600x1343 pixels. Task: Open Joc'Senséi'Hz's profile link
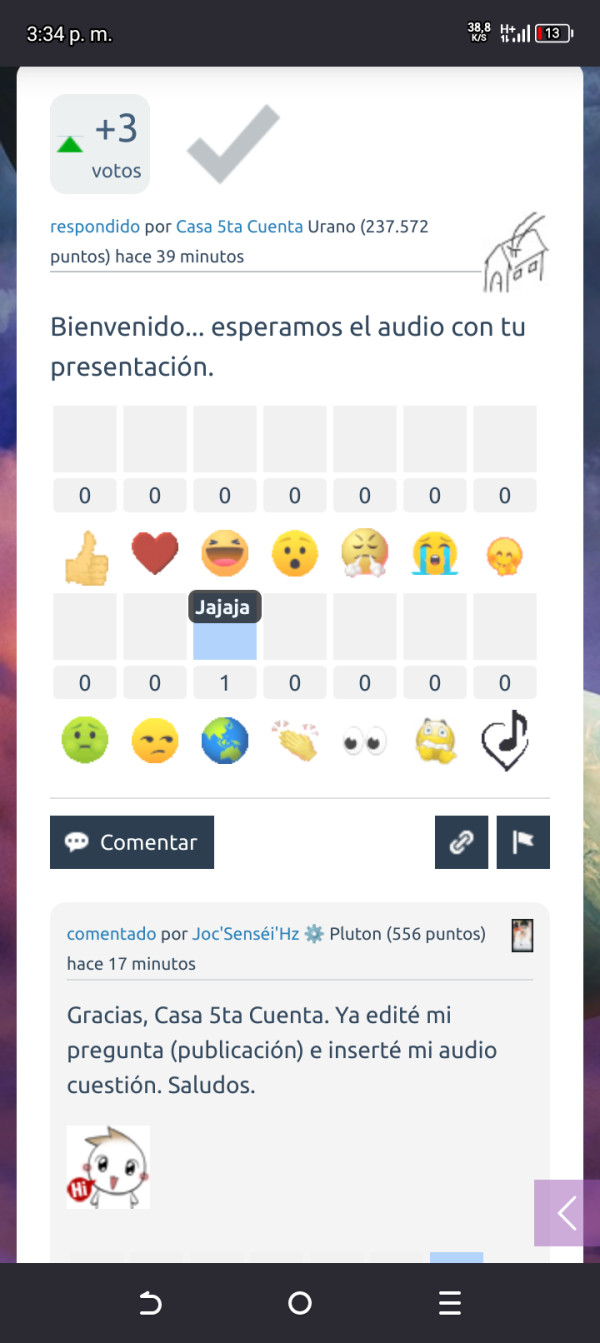245,934
